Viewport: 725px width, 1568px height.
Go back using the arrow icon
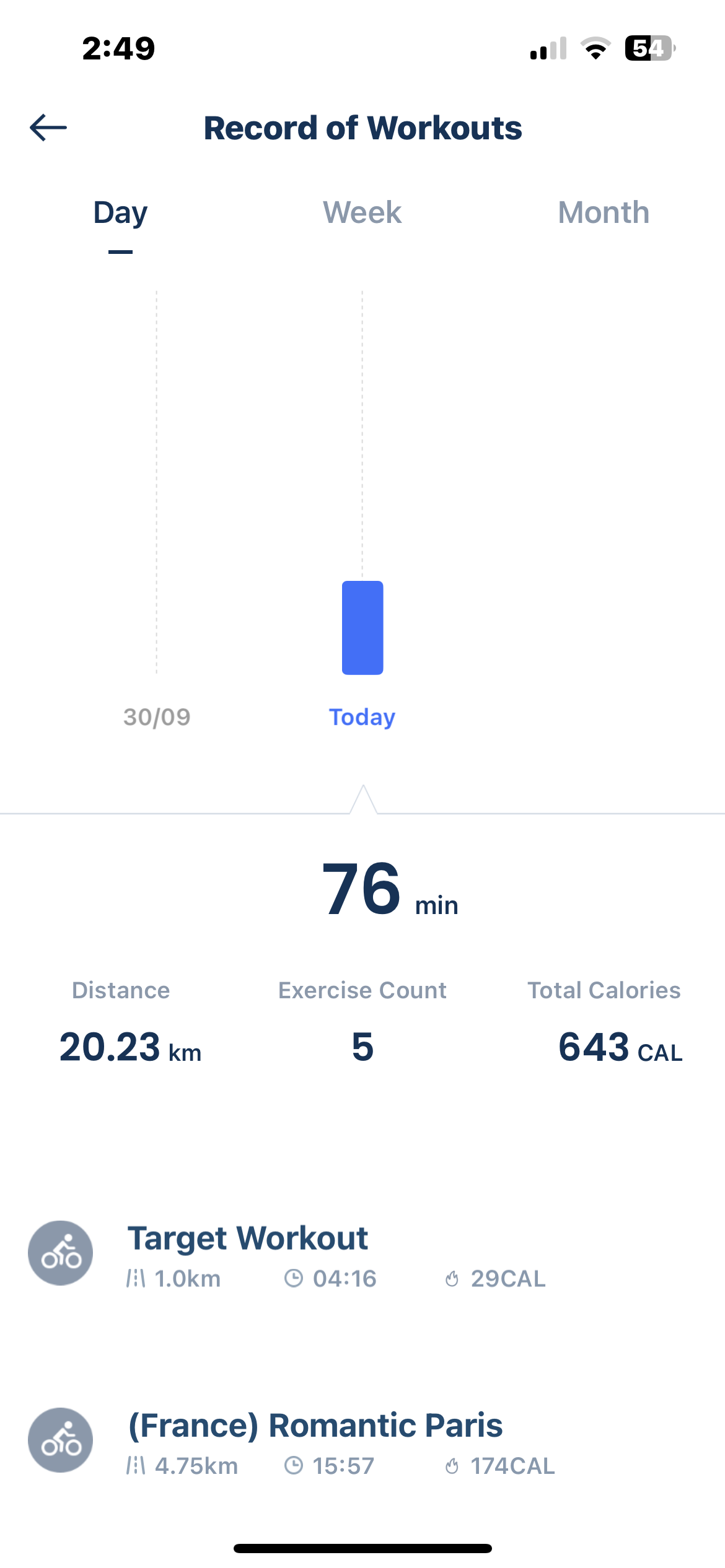(48, 128)
